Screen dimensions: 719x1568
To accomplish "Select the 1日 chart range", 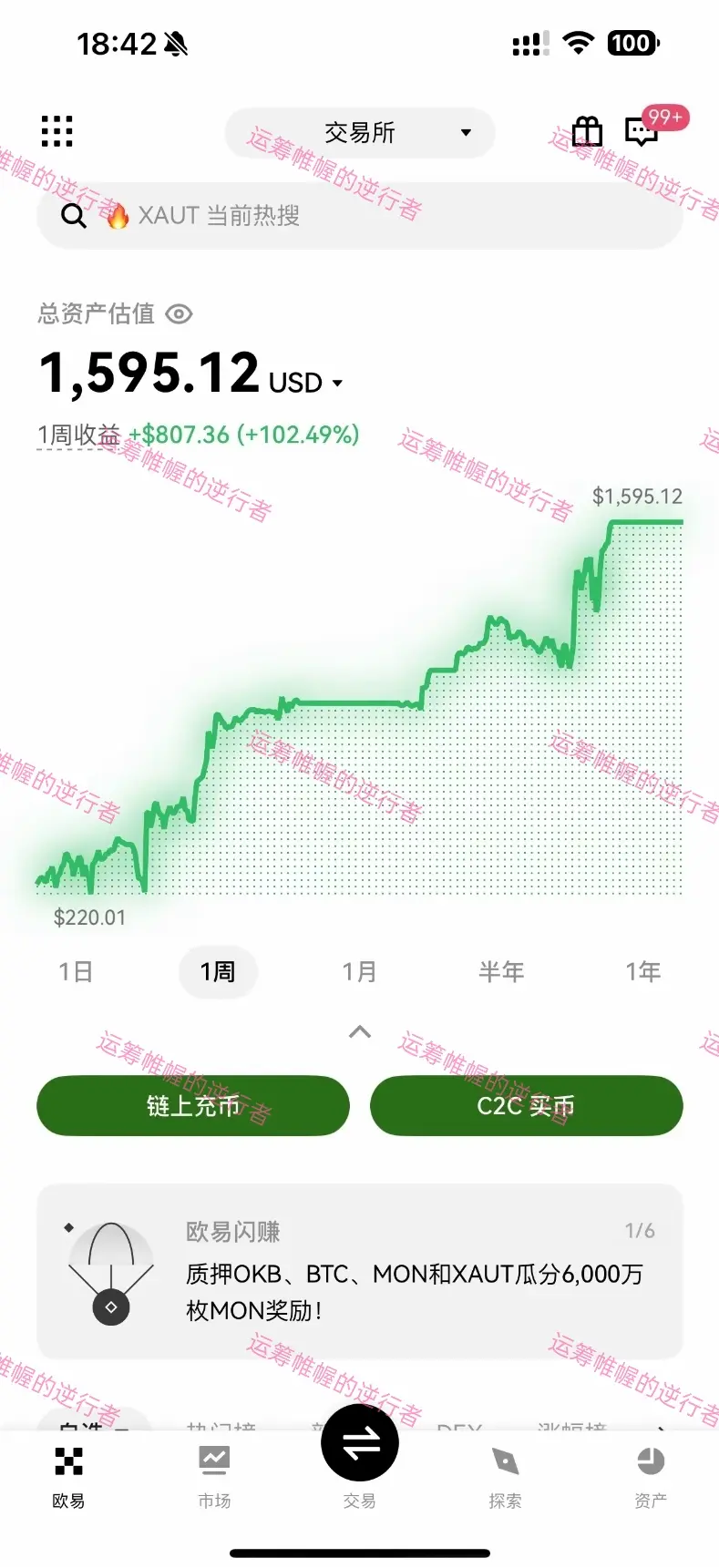I will point(76,972).
